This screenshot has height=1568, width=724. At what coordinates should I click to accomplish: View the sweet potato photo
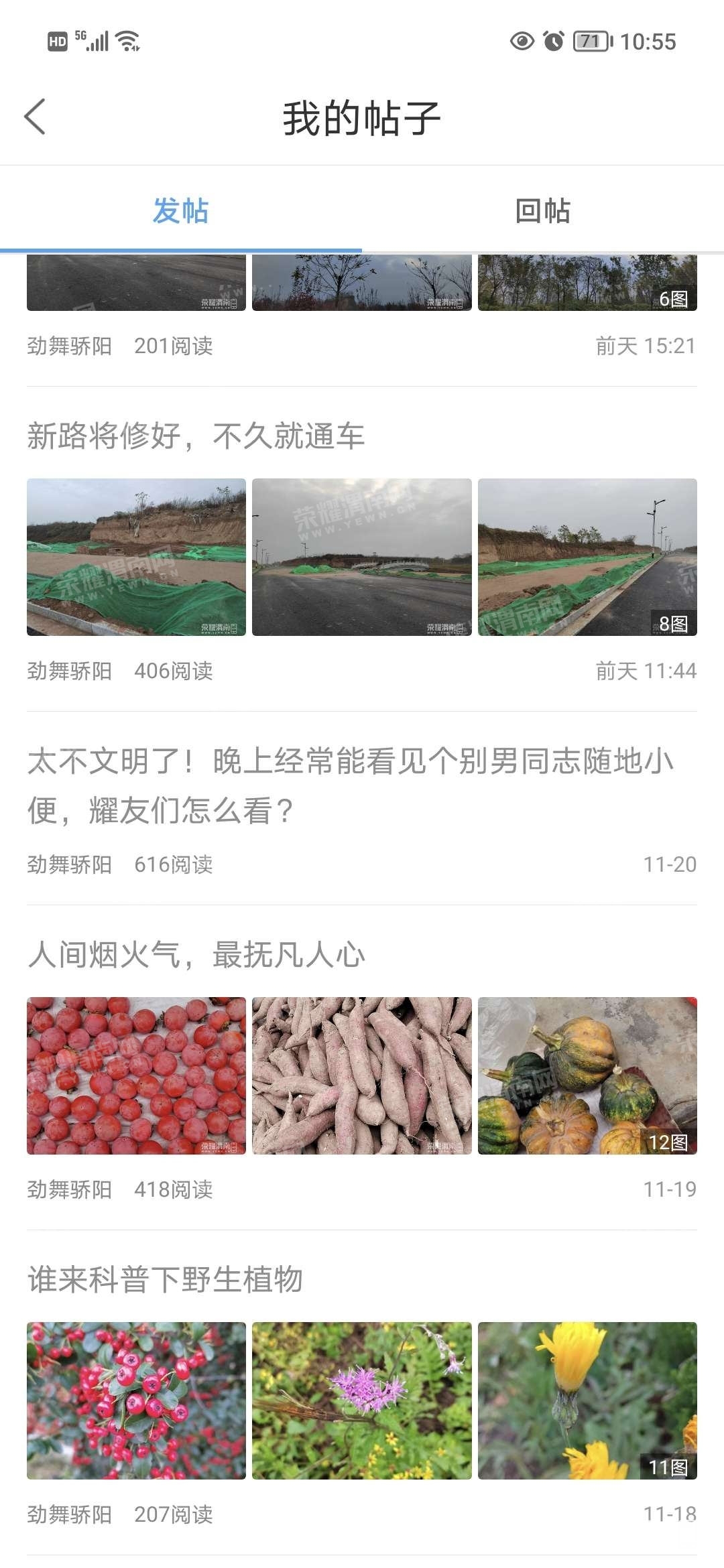pyautogui.click(x=362, y=1075)
